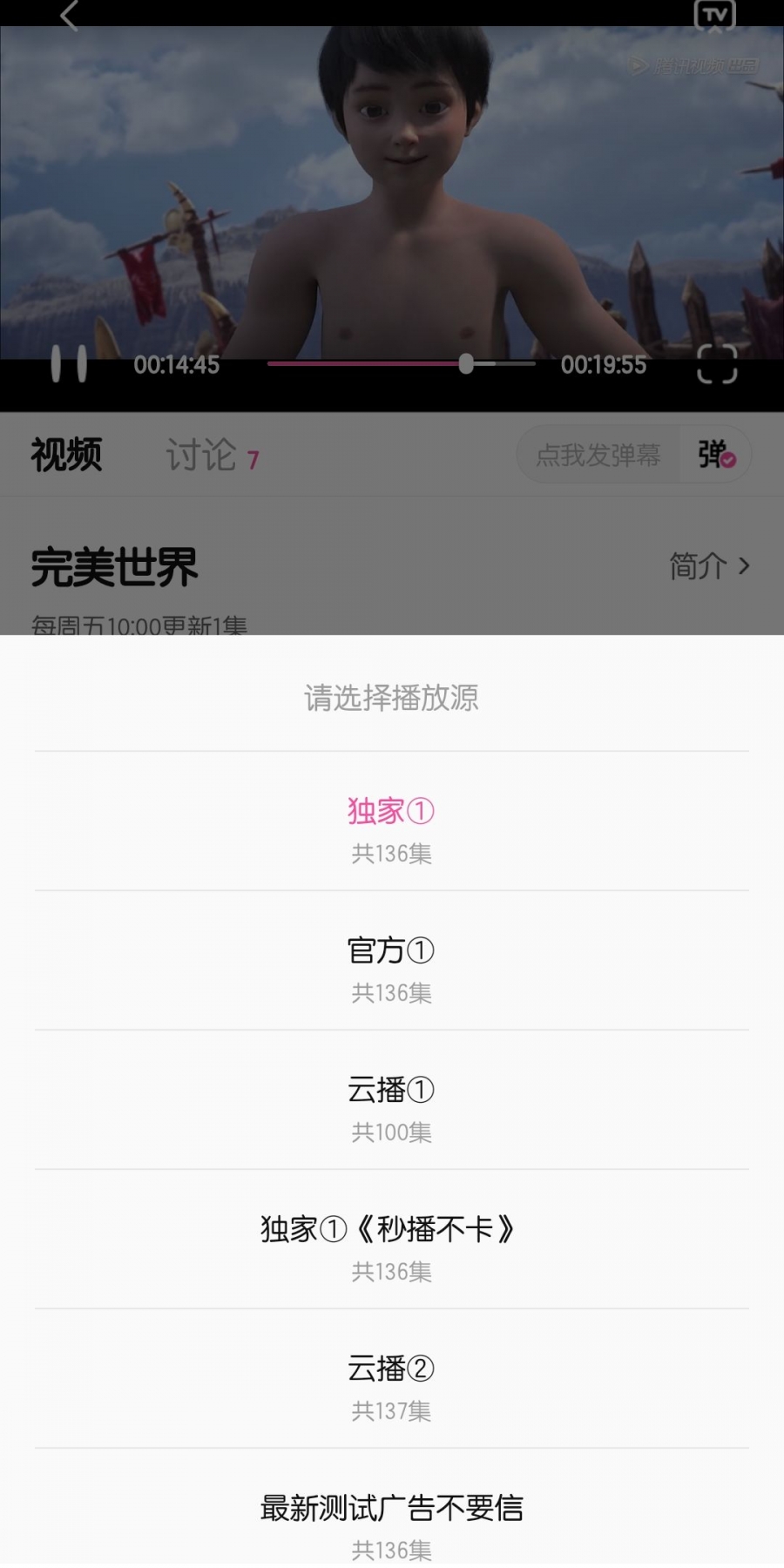Select the 独家① playback source
The image size is (784, 1568).
click(391, 821)
